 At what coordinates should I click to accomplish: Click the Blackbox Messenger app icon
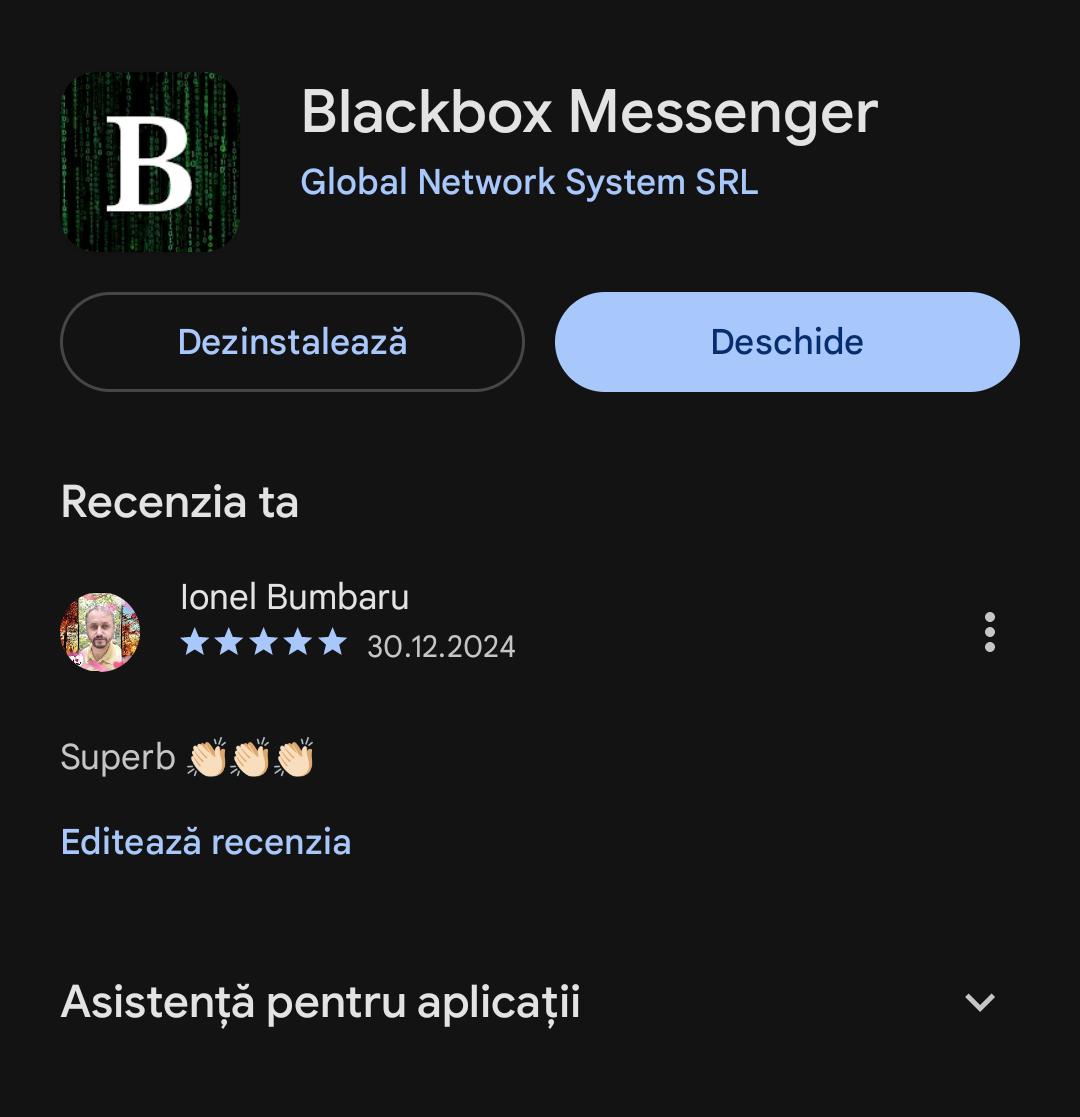150,160
